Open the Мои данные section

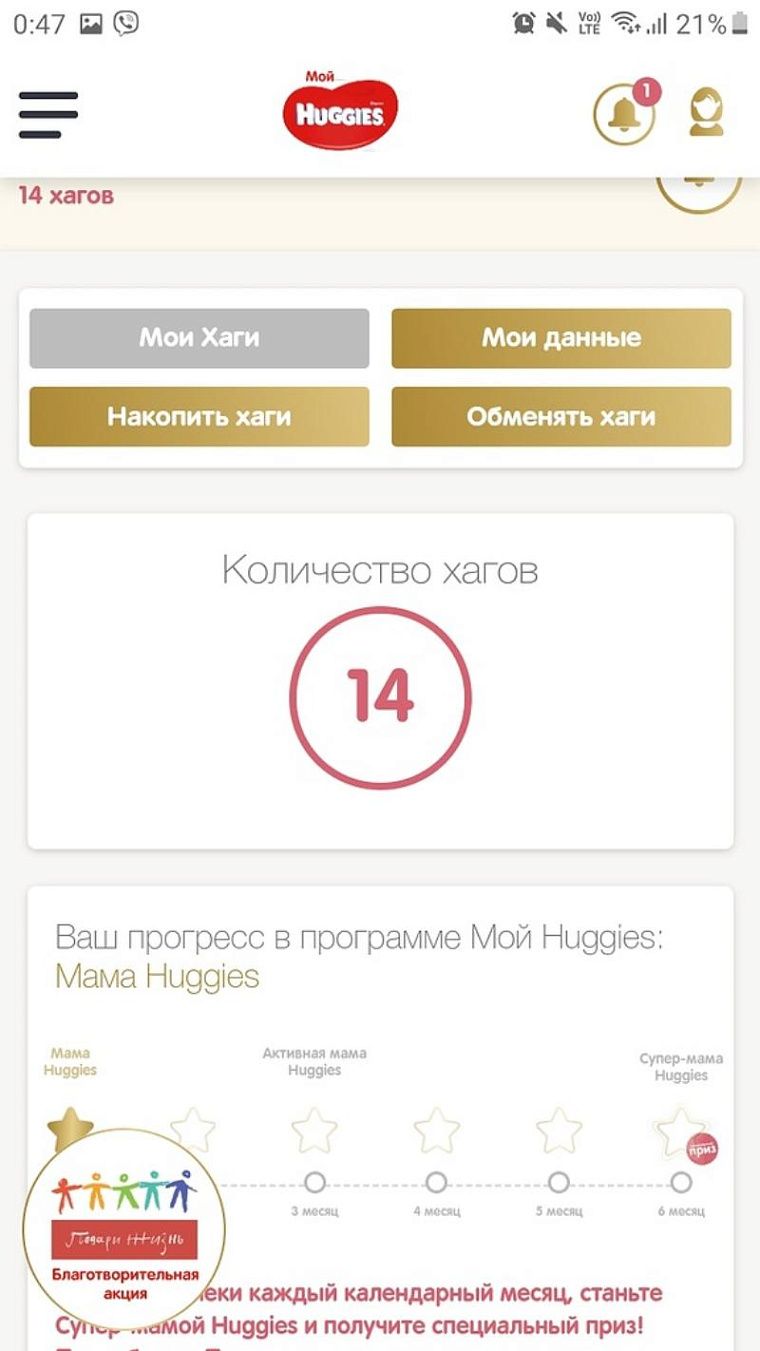click(561, 338)
